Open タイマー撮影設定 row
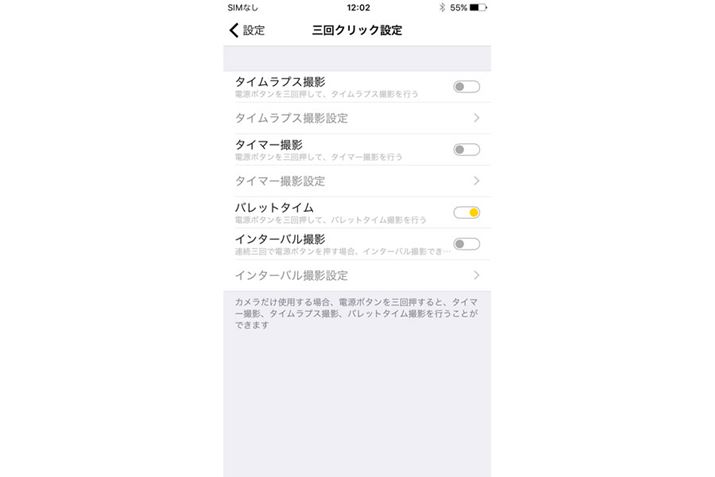Image resolution: width=715 pixels, height=477 pixels. (x=357, y=181)
